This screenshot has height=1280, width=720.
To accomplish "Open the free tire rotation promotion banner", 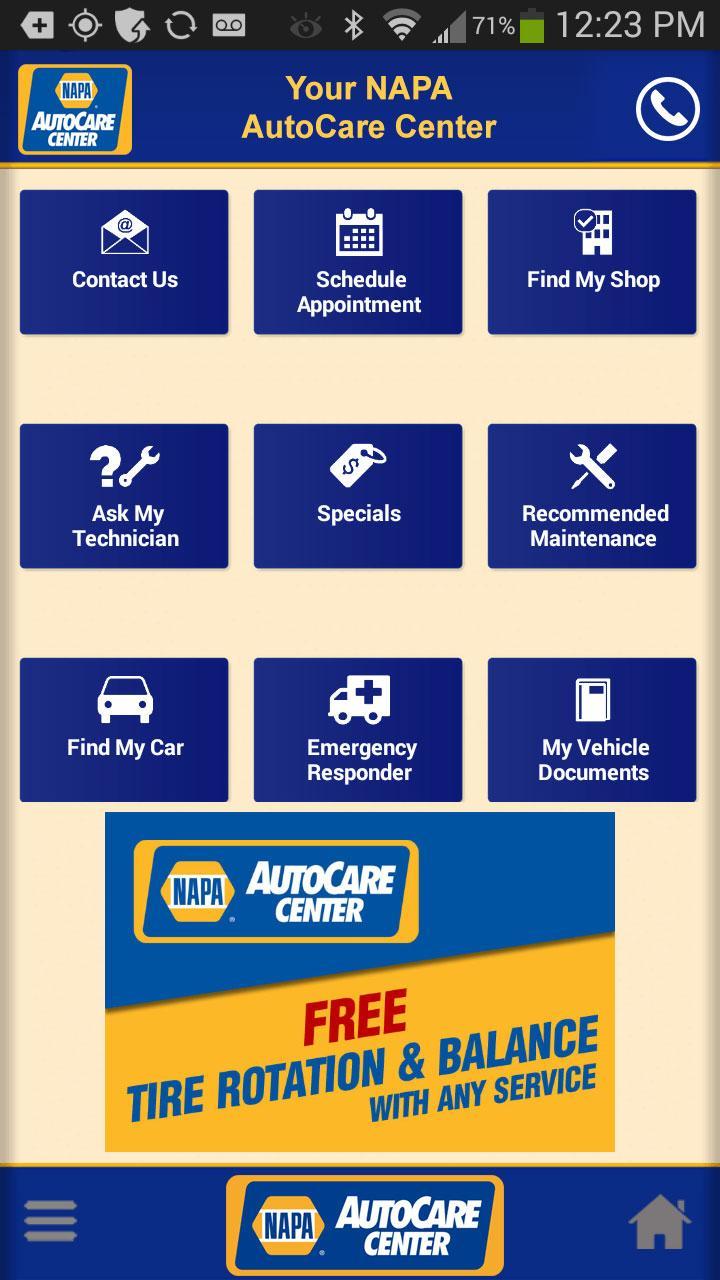I will (x=358, y=980).
